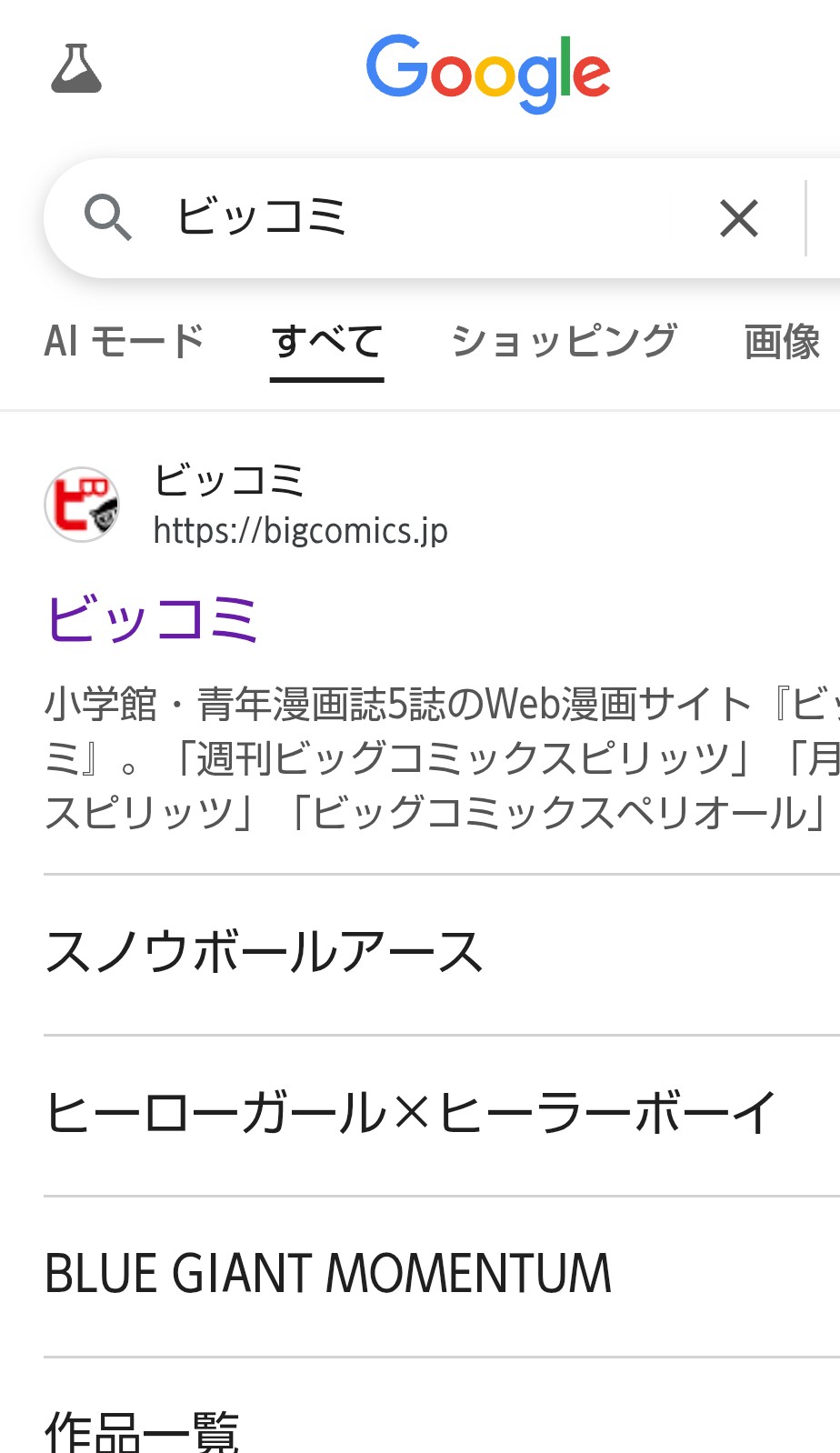
Task: Switch to the ショッピング tab
Action: [x=564, y=342]
